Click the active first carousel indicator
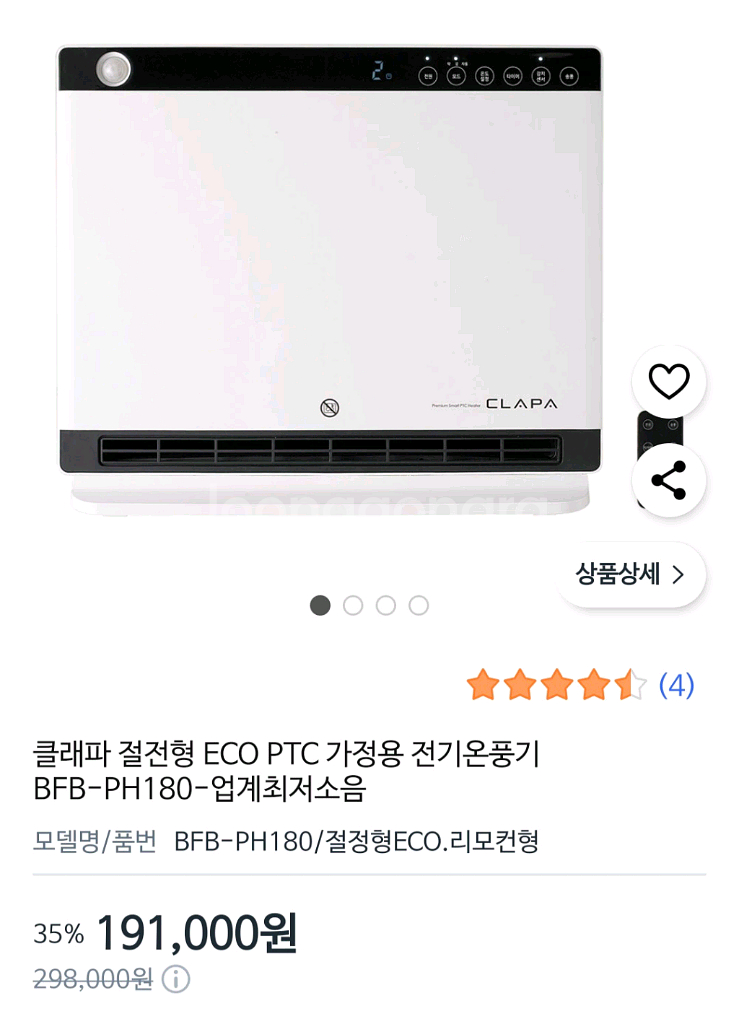Viewport: 739px width, 1024px height. [321, 606]
